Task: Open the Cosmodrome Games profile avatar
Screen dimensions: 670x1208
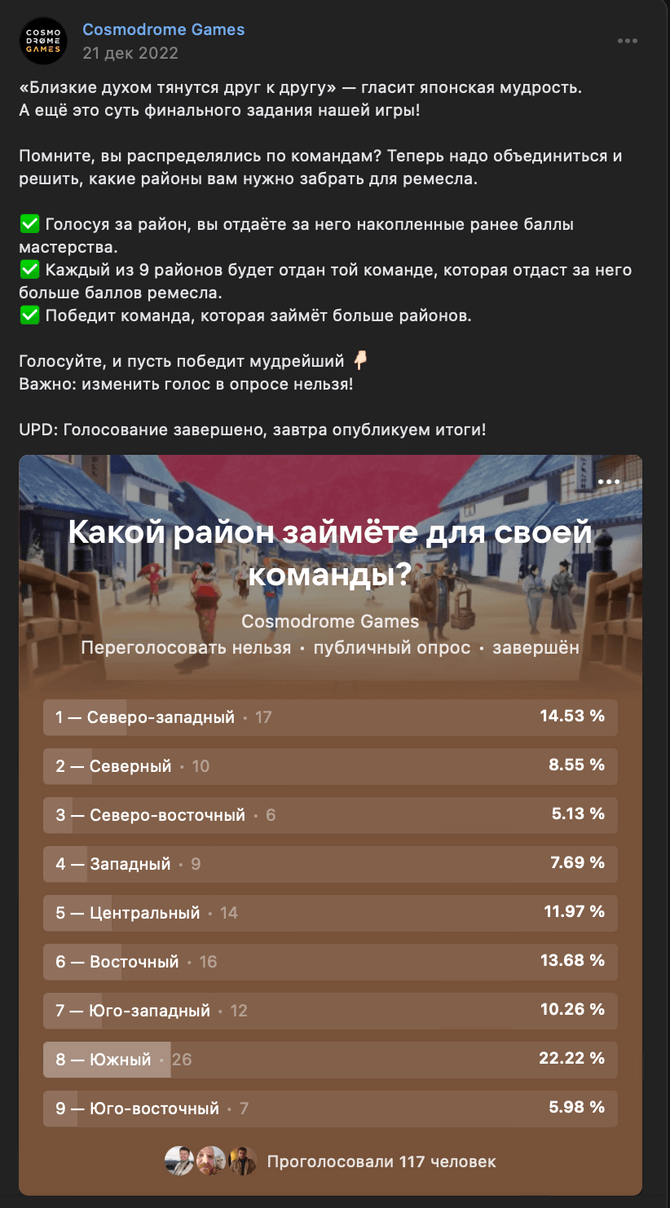Action: (x=43, y=41)
